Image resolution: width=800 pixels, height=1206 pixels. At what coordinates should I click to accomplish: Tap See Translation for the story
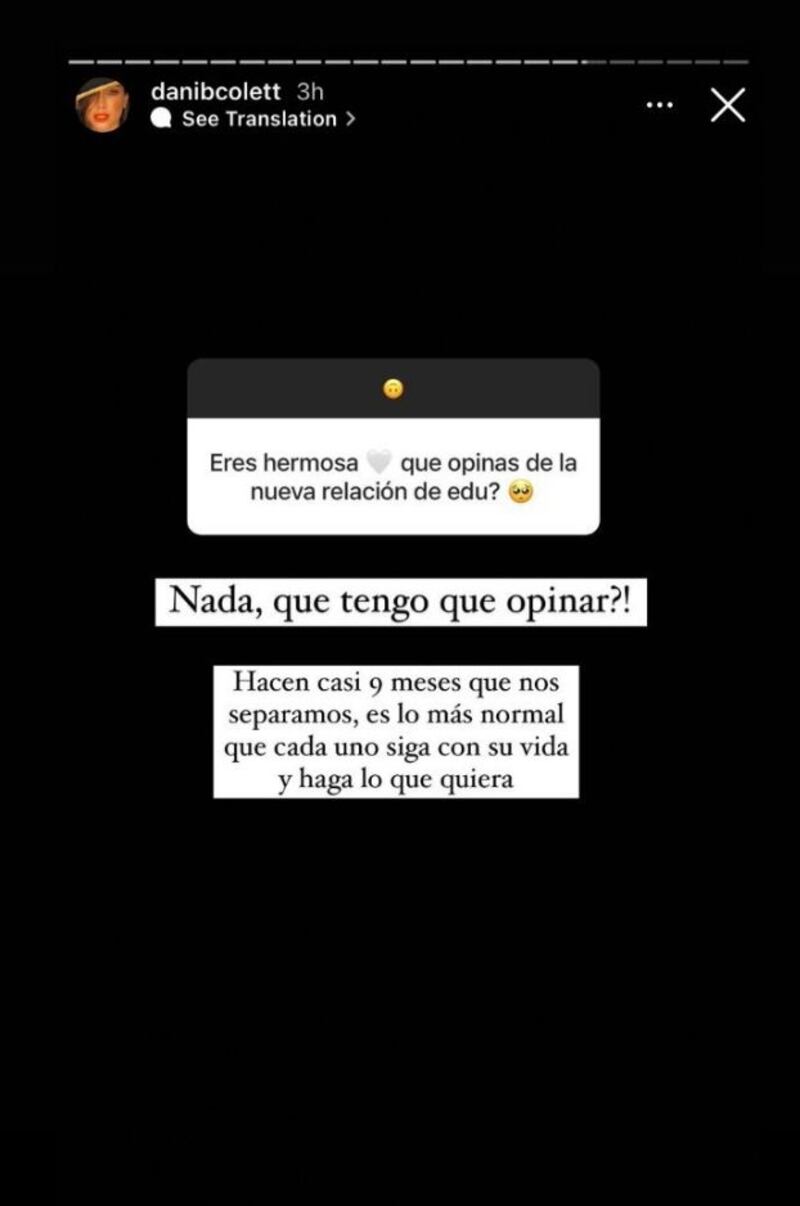[x=259, y=119]
